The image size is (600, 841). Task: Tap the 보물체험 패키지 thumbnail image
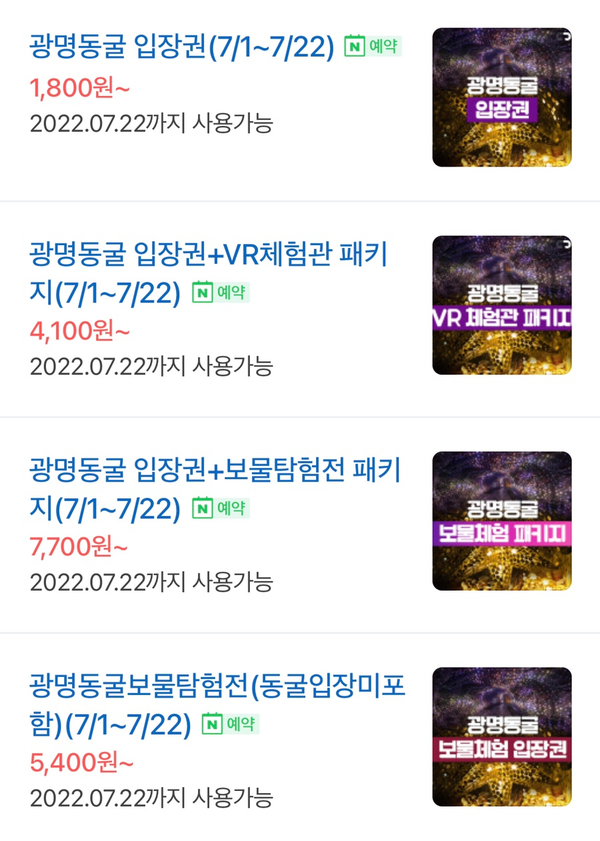[x=502, y=521]
